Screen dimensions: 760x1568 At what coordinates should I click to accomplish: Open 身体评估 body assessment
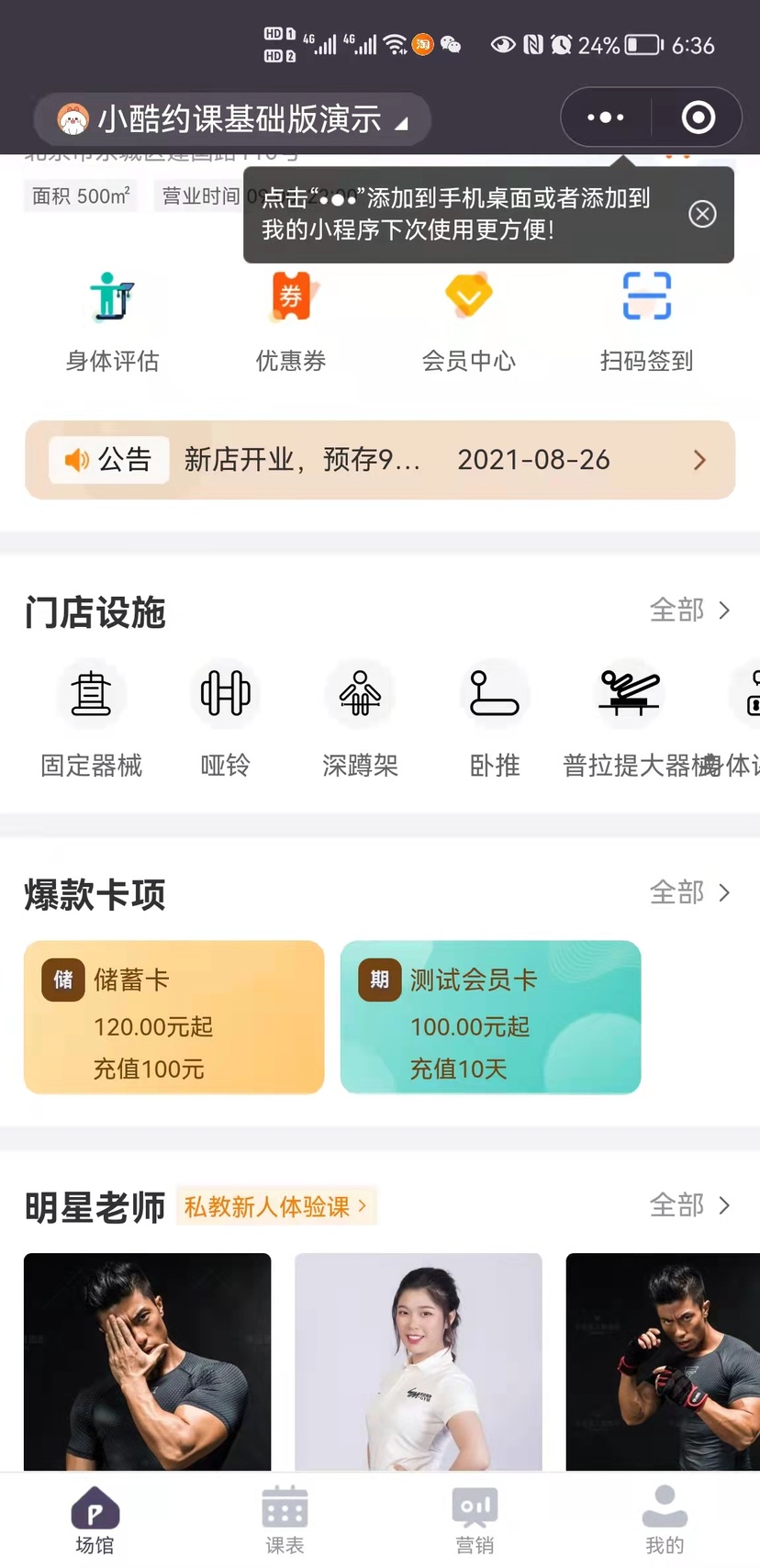[x=112, y=322]
